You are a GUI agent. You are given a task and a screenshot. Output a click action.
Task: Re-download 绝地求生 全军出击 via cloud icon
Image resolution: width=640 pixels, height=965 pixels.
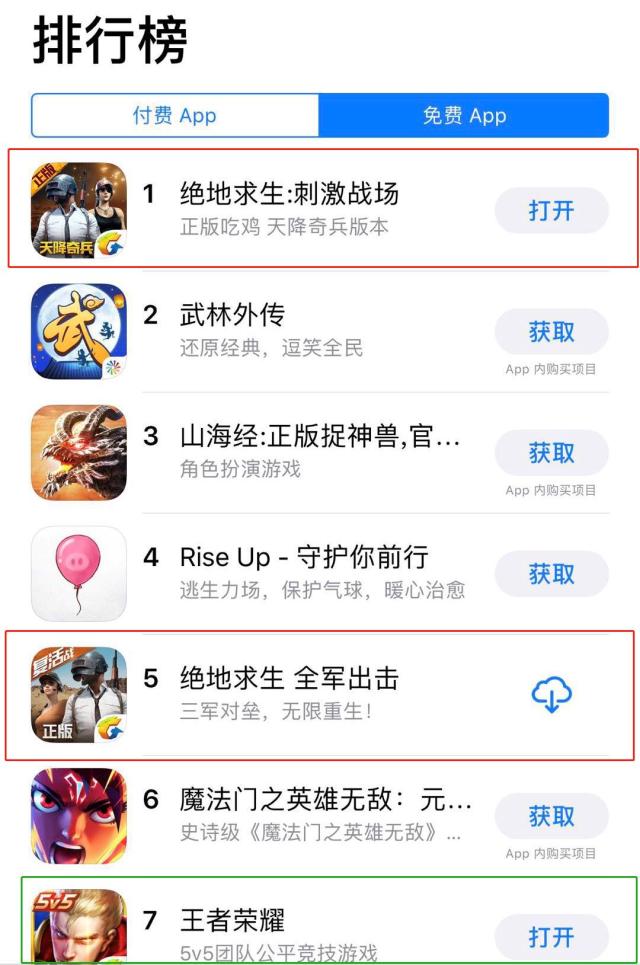[551, 694]
